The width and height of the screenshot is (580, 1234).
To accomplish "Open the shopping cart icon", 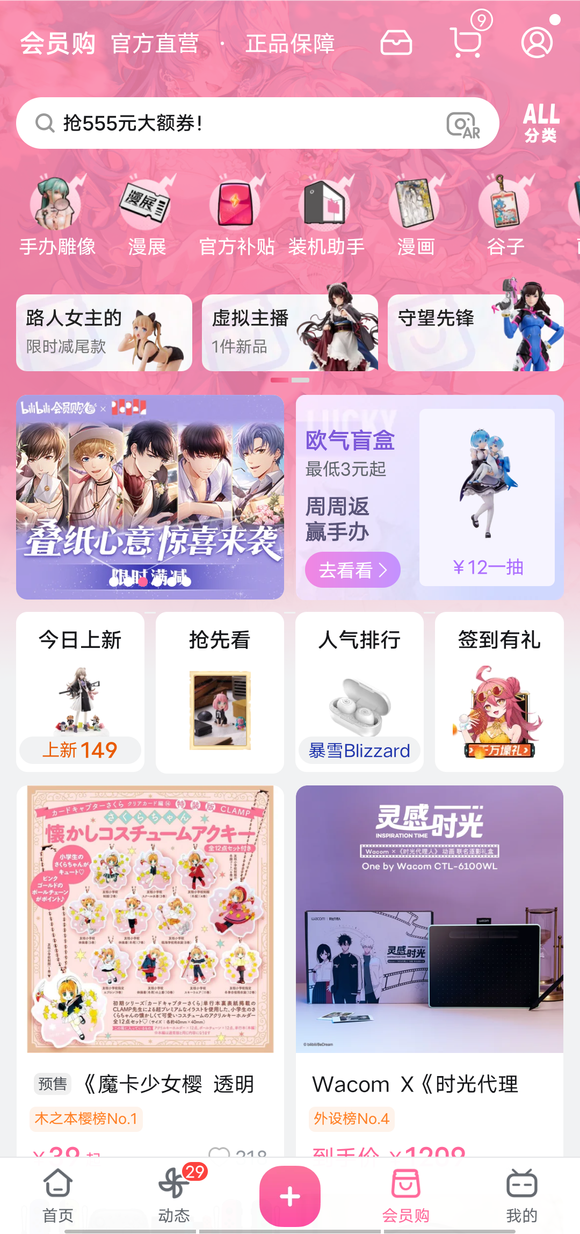I will point(466,42).
